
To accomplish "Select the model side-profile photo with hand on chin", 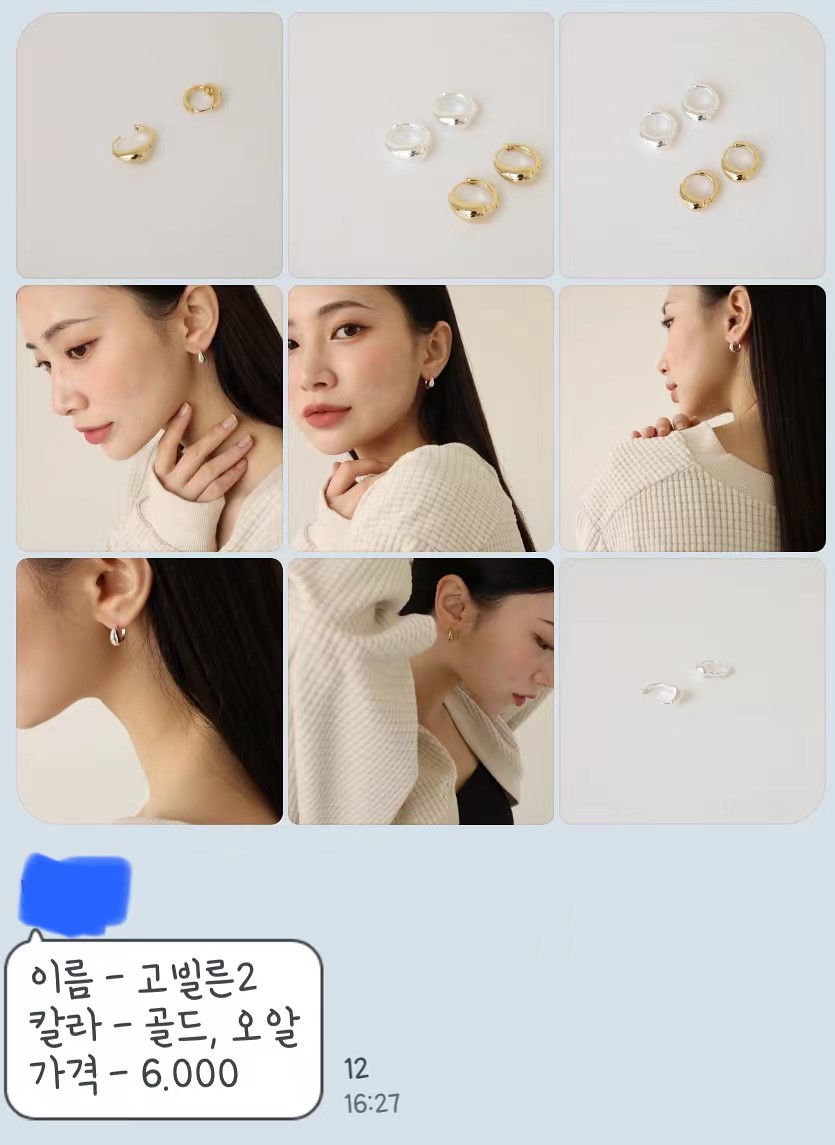I will tap(148, 418).
